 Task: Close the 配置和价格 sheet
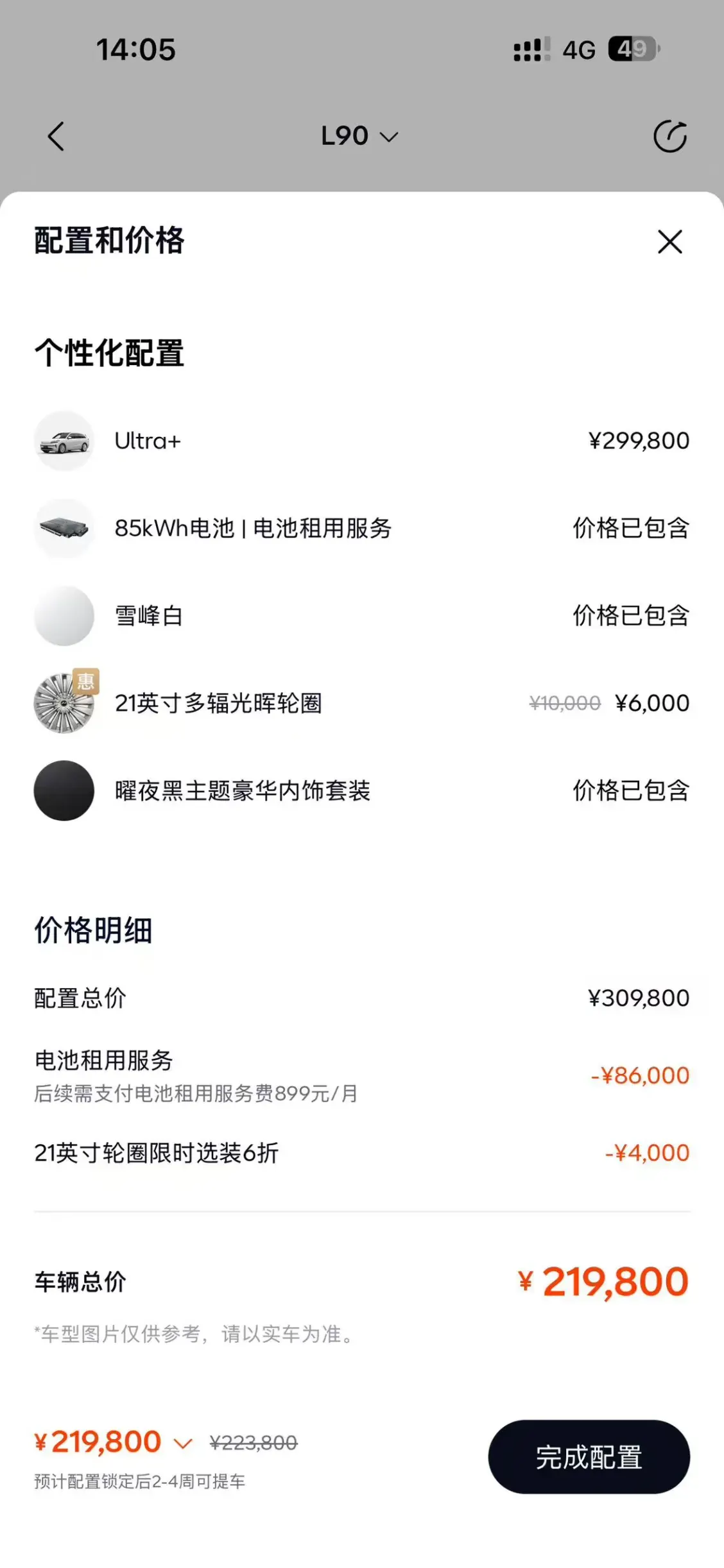(x=669, y=242)
